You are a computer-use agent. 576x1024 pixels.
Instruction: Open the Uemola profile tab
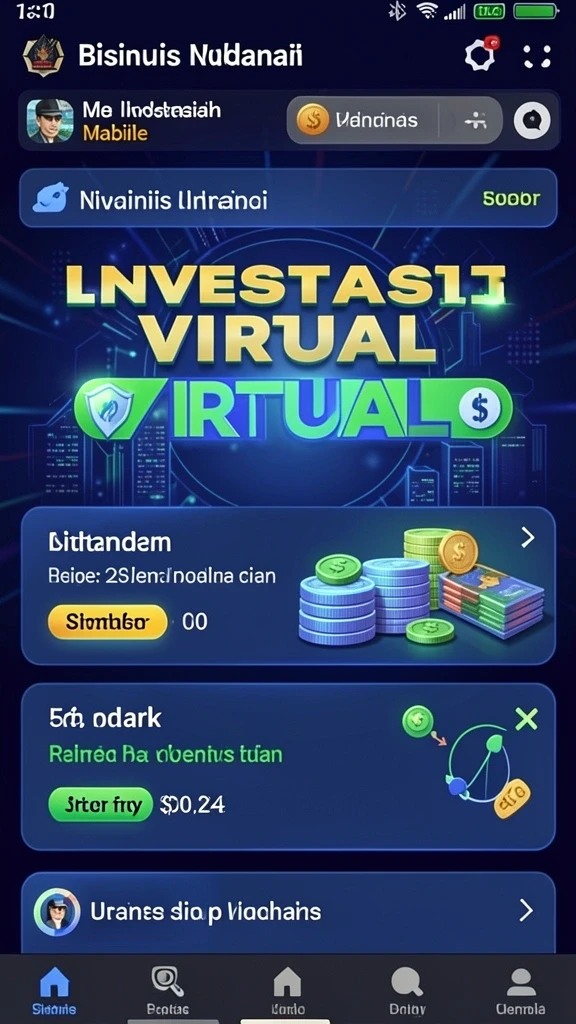[x=520, y=991]
